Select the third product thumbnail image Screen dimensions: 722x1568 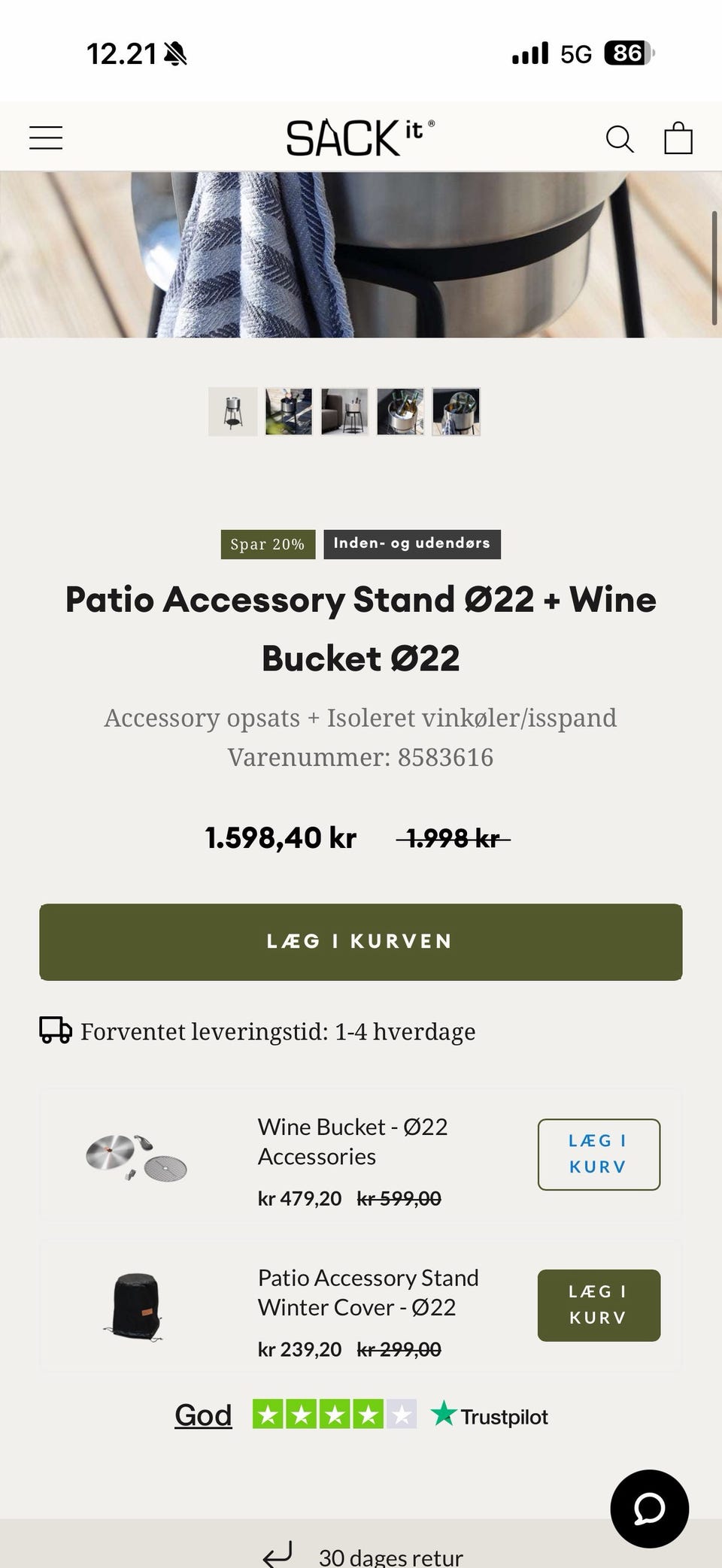344,411
